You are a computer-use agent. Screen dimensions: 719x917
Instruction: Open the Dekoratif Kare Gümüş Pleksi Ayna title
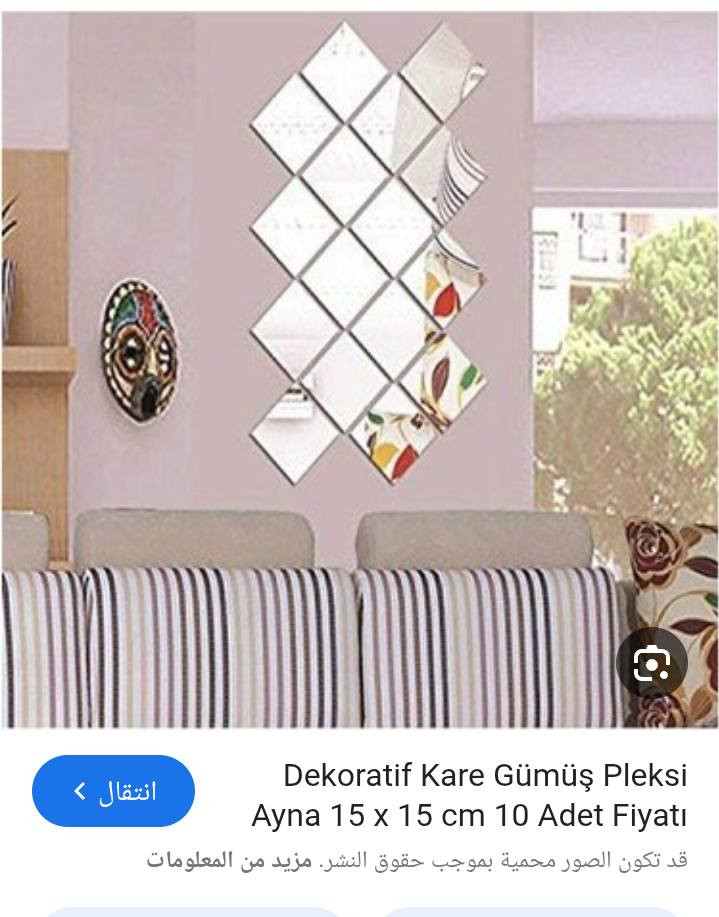click(x=470, y=795)
